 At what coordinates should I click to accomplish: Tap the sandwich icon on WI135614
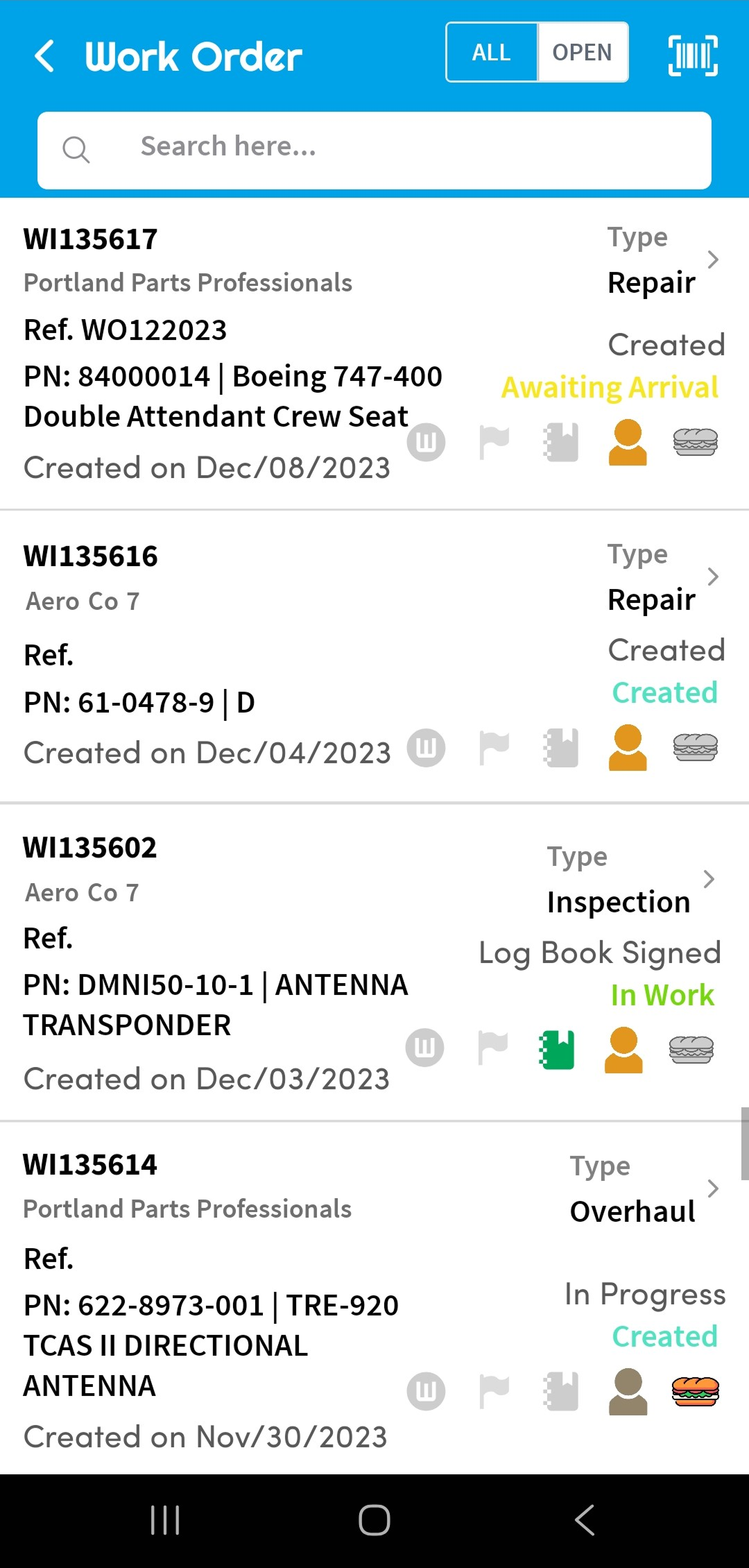695,1391
